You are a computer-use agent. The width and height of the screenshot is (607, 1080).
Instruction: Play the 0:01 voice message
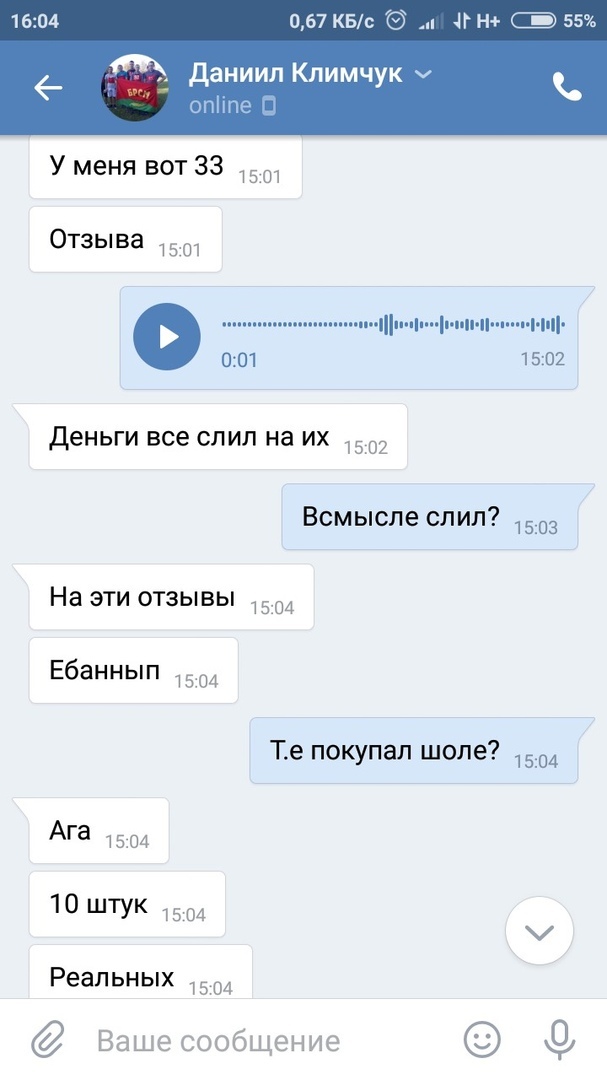[x=167, y=337]
